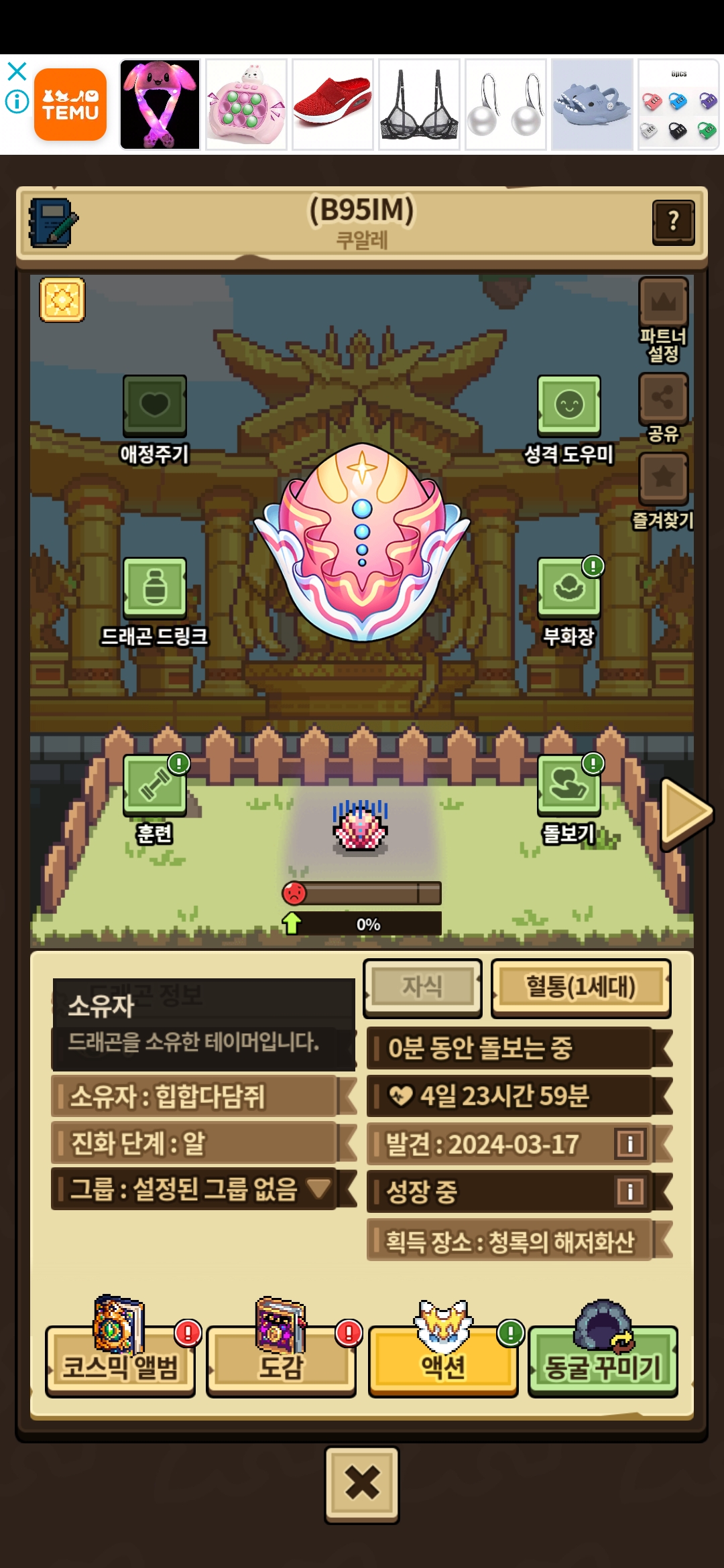Close the dragon info panel
The height and width of the screenshot is (1568, 724).
coord(362,1484)
